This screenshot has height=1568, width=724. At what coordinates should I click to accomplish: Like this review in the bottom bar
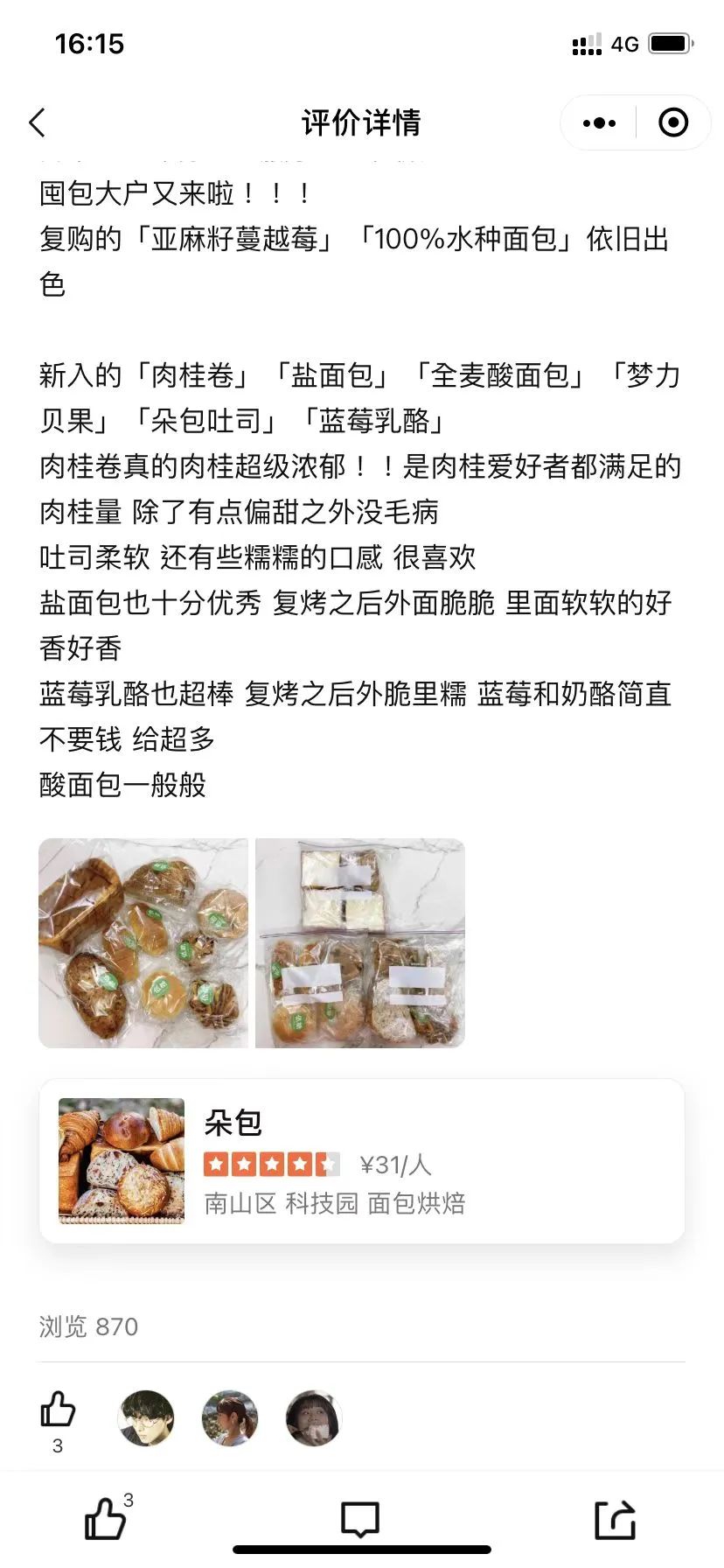click(x=107, y=1517)
